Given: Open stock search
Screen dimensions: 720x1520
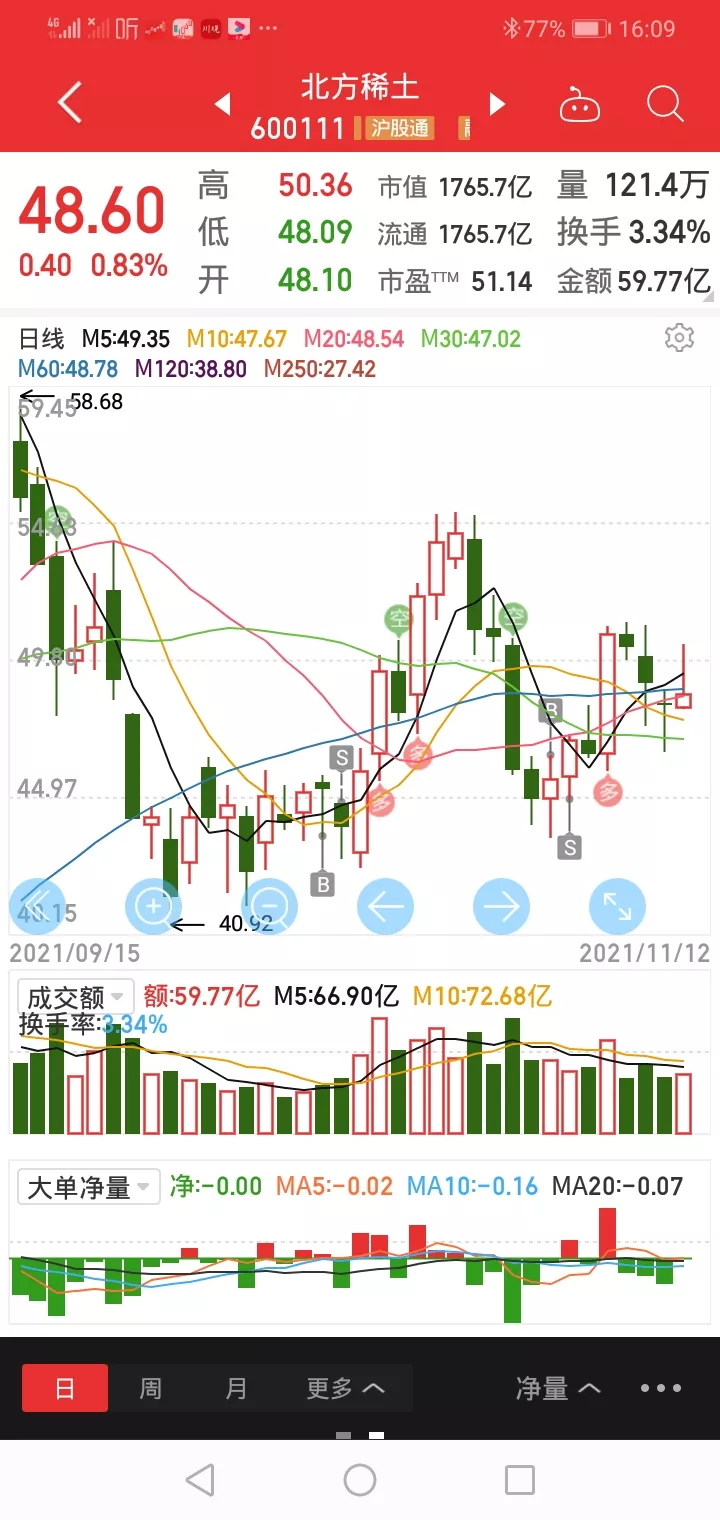Looking at the screenshot, I should [664, 104].
